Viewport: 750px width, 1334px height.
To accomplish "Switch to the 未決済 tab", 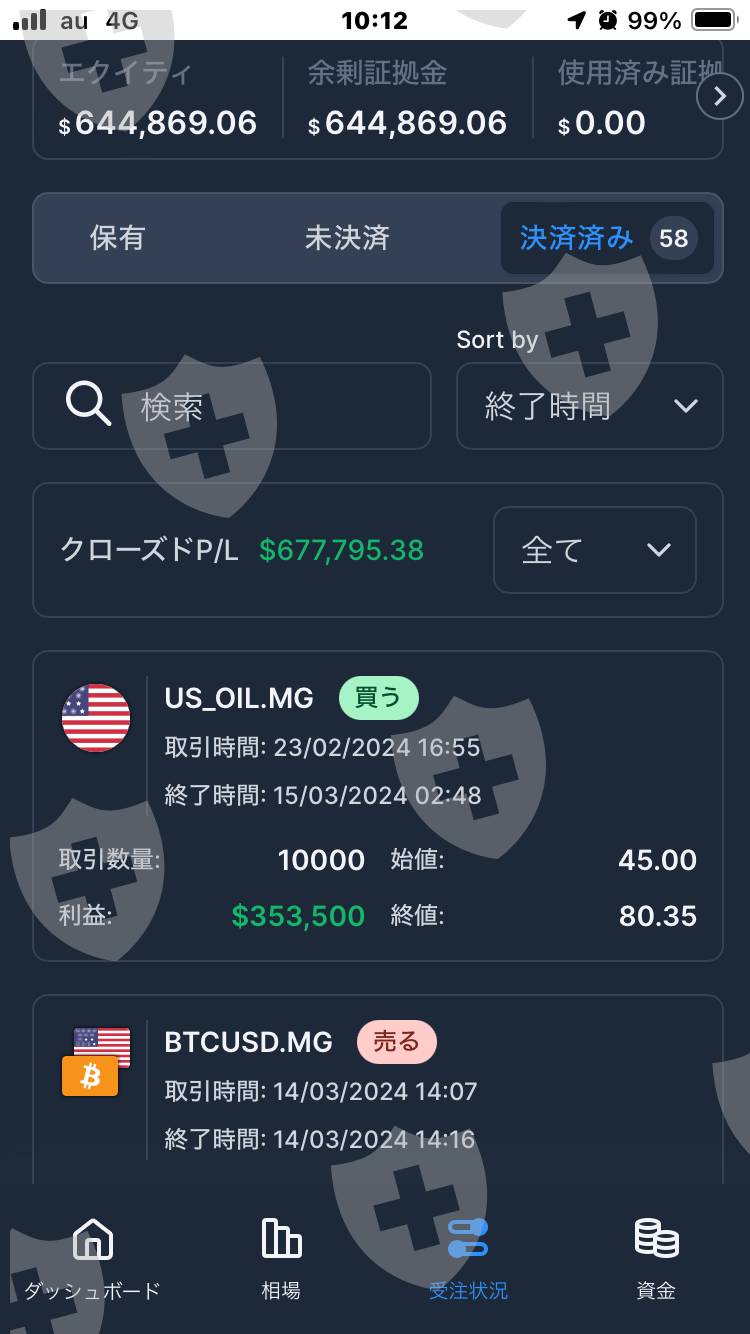I will [x=347, y=238].
